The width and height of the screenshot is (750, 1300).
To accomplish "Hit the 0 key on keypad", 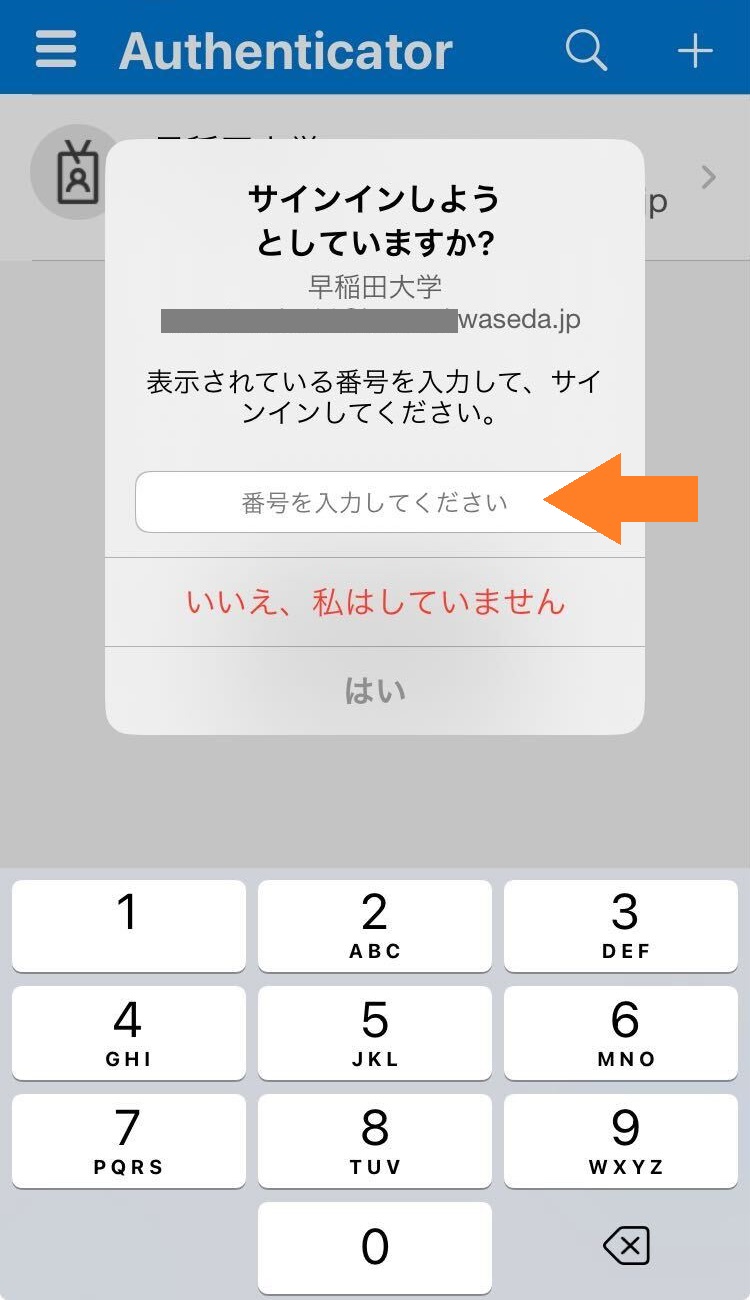I will pos(375,1248).
